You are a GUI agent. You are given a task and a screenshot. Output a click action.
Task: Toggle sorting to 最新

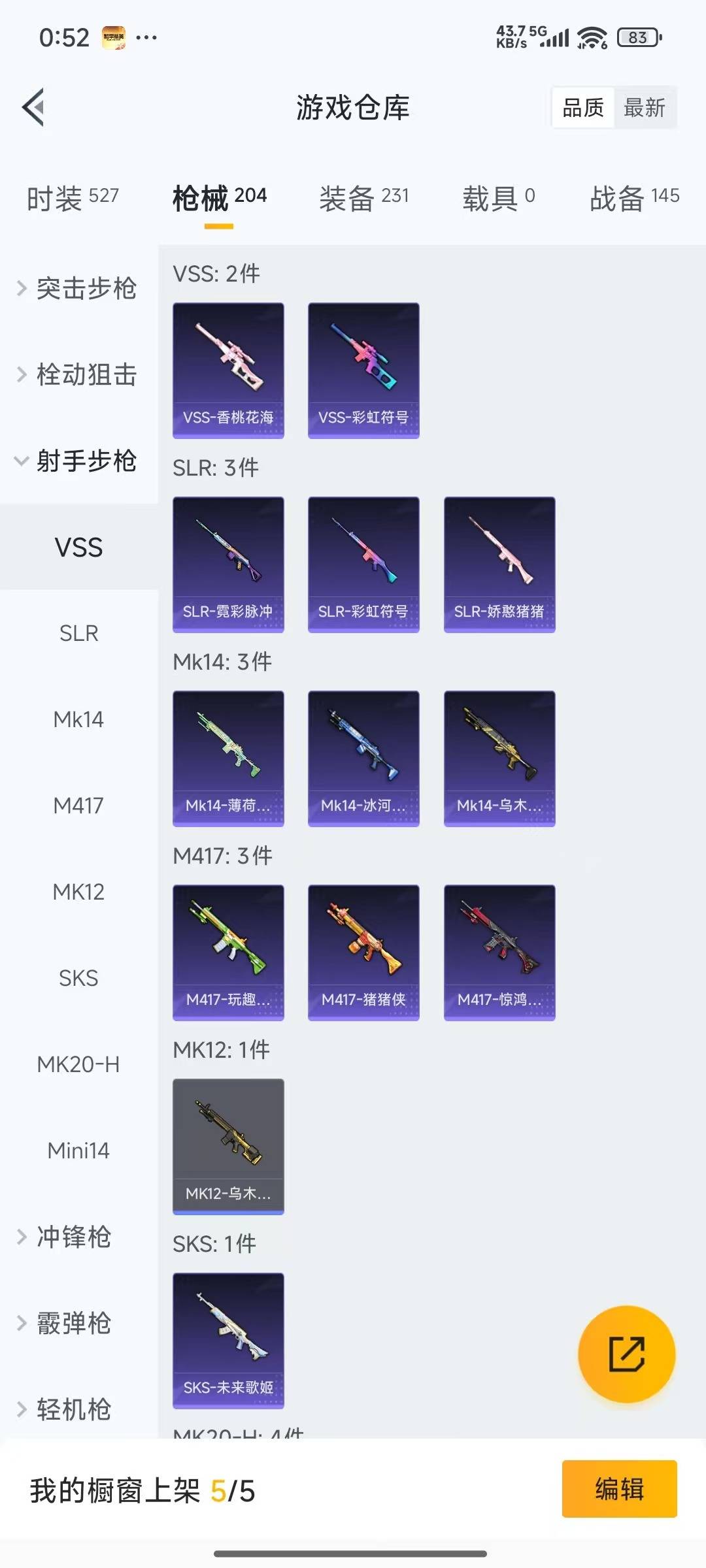tap(645, 108)
